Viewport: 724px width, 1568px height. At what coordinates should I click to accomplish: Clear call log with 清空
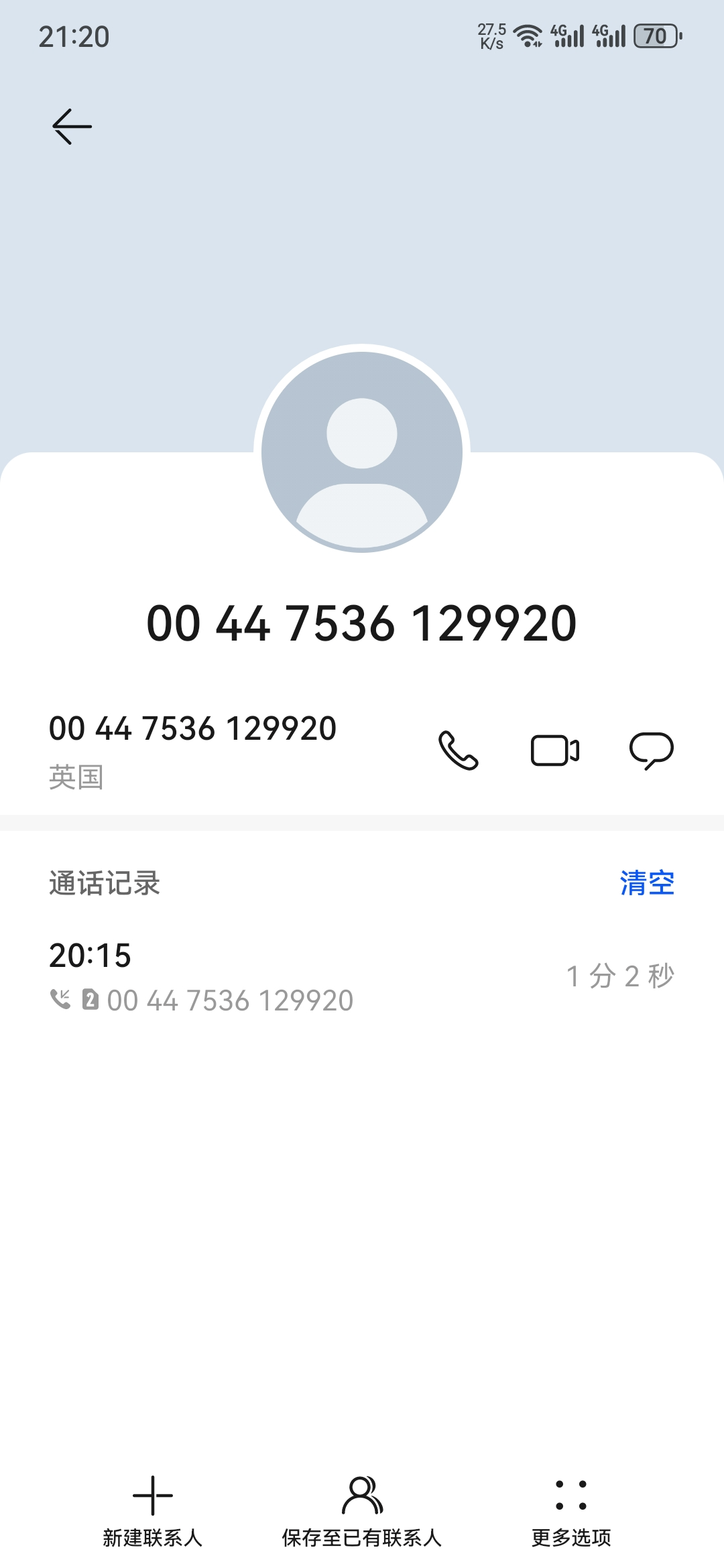coord(646,883)
